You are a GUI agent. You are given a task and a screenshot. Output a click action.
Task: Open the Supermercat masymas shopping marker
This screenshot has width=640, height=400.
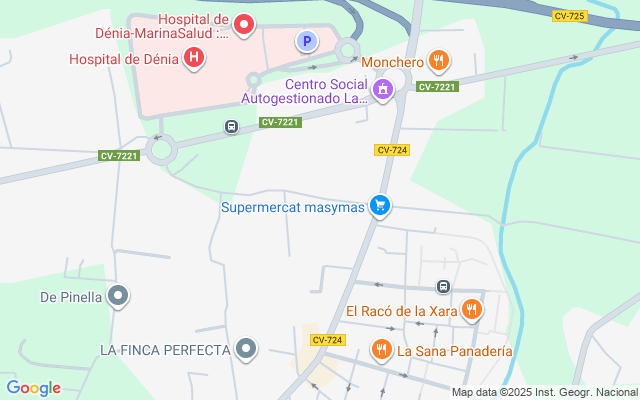point(379,206)
